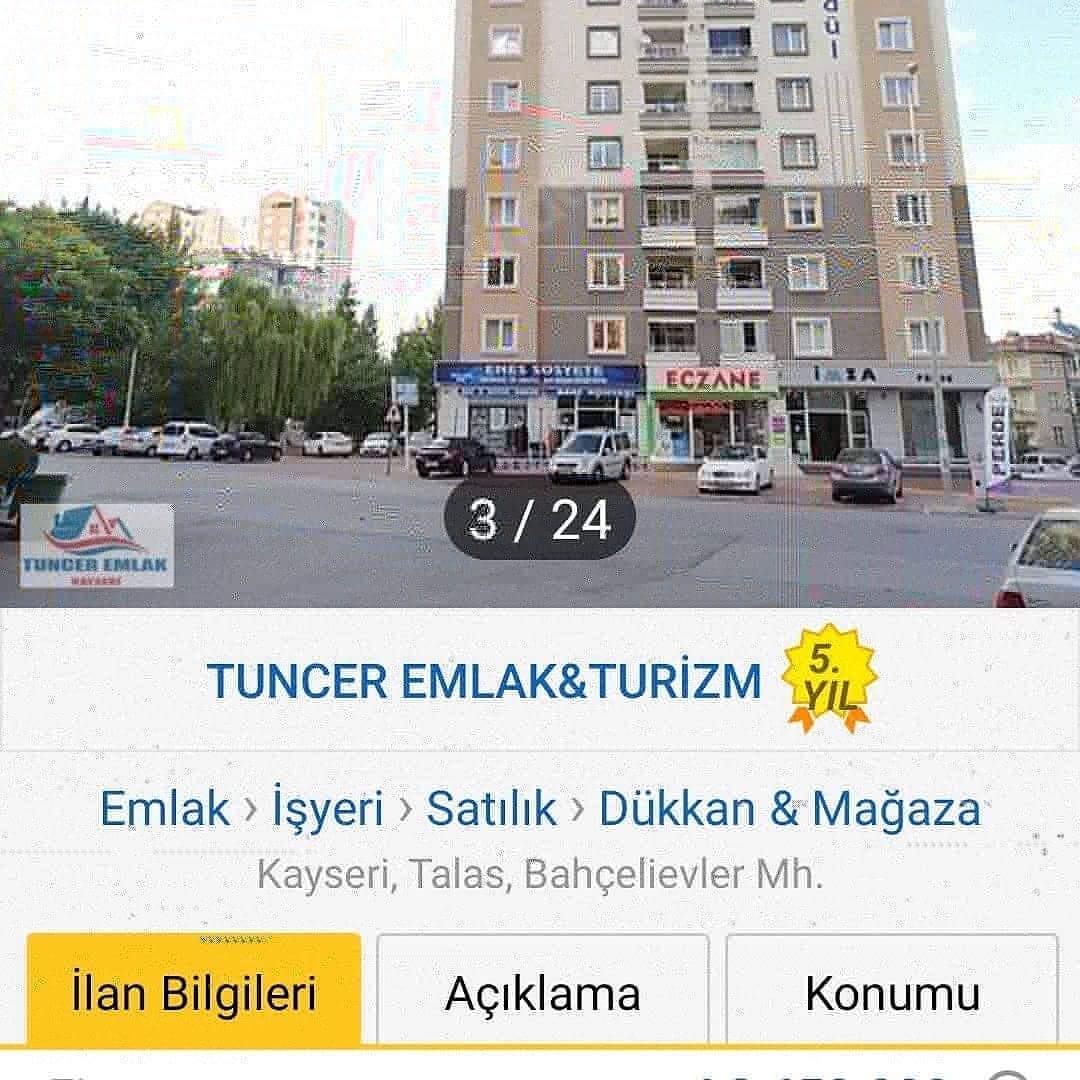Open the İşyeri breadcrumb link

pyautogui.click(x=328, y=809)
